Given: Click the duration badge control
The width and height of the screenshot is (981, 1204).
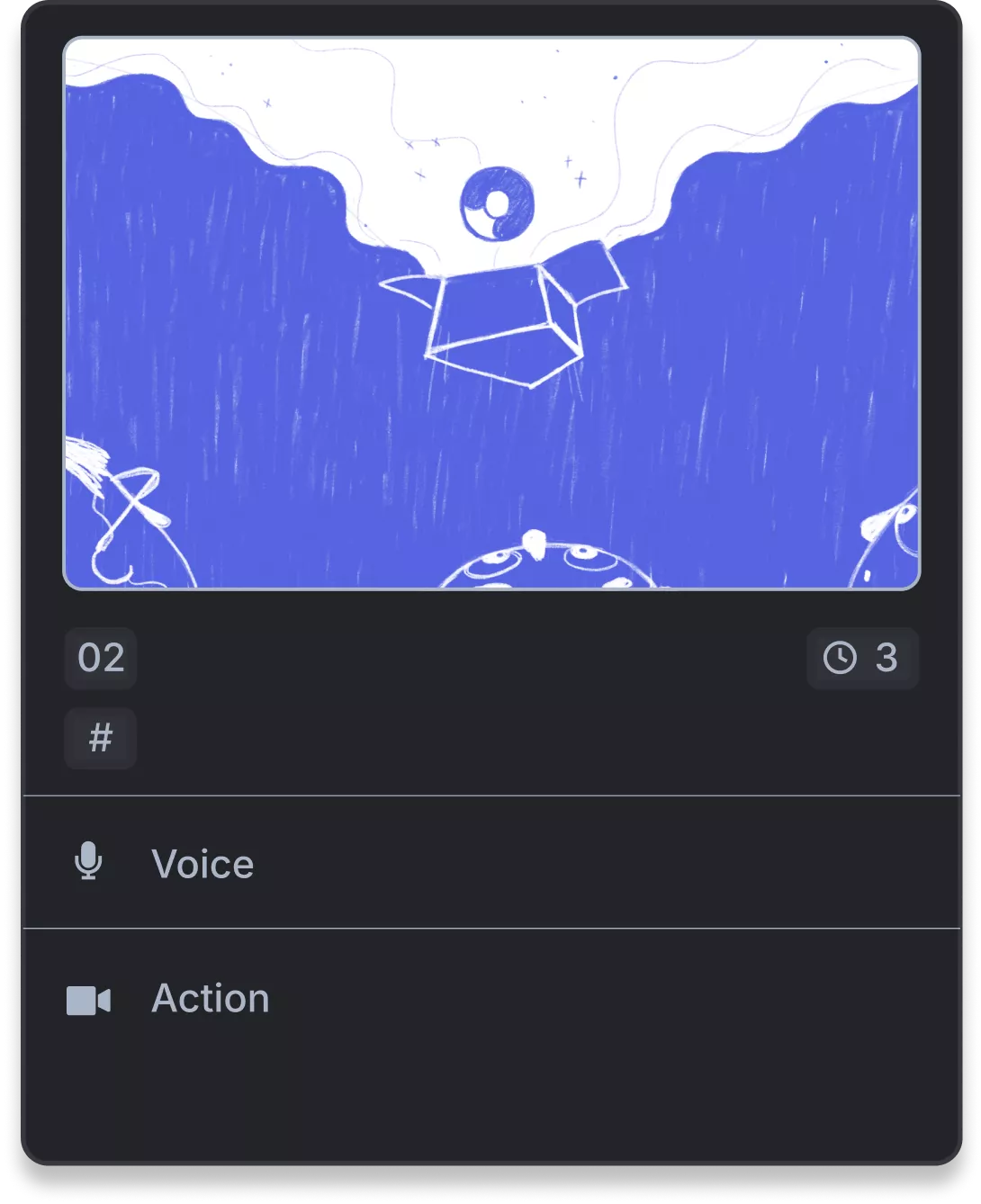Looking at the screenshot, I should [x=861, y=658].
